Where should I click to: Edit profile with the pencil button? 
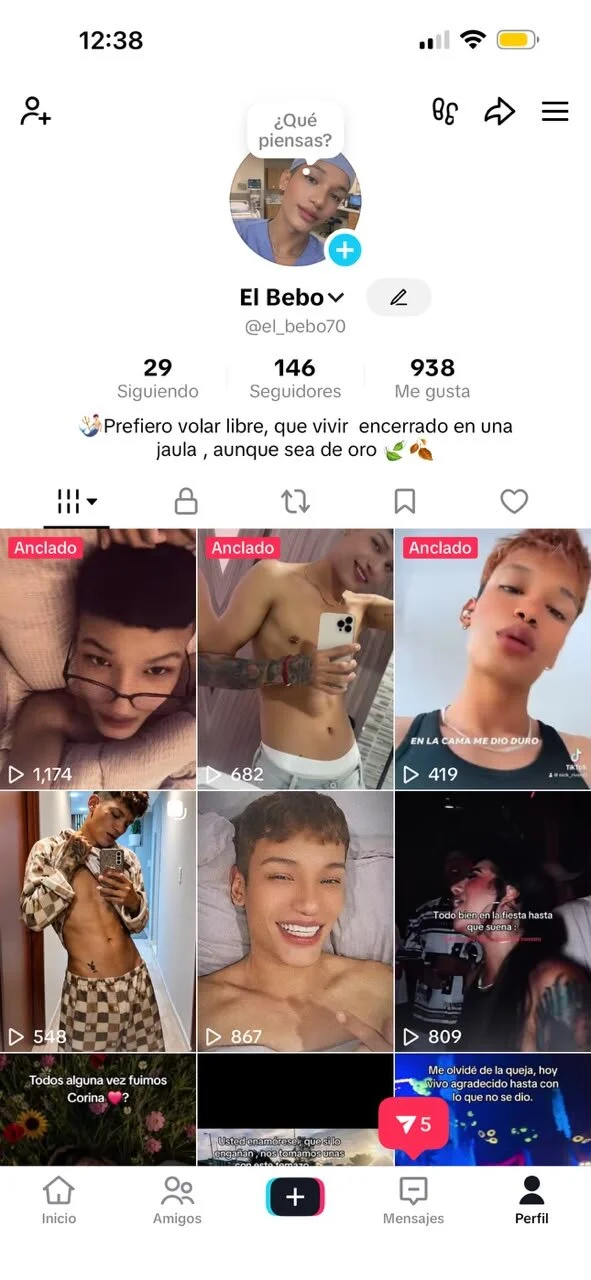[x=399, y=297]
